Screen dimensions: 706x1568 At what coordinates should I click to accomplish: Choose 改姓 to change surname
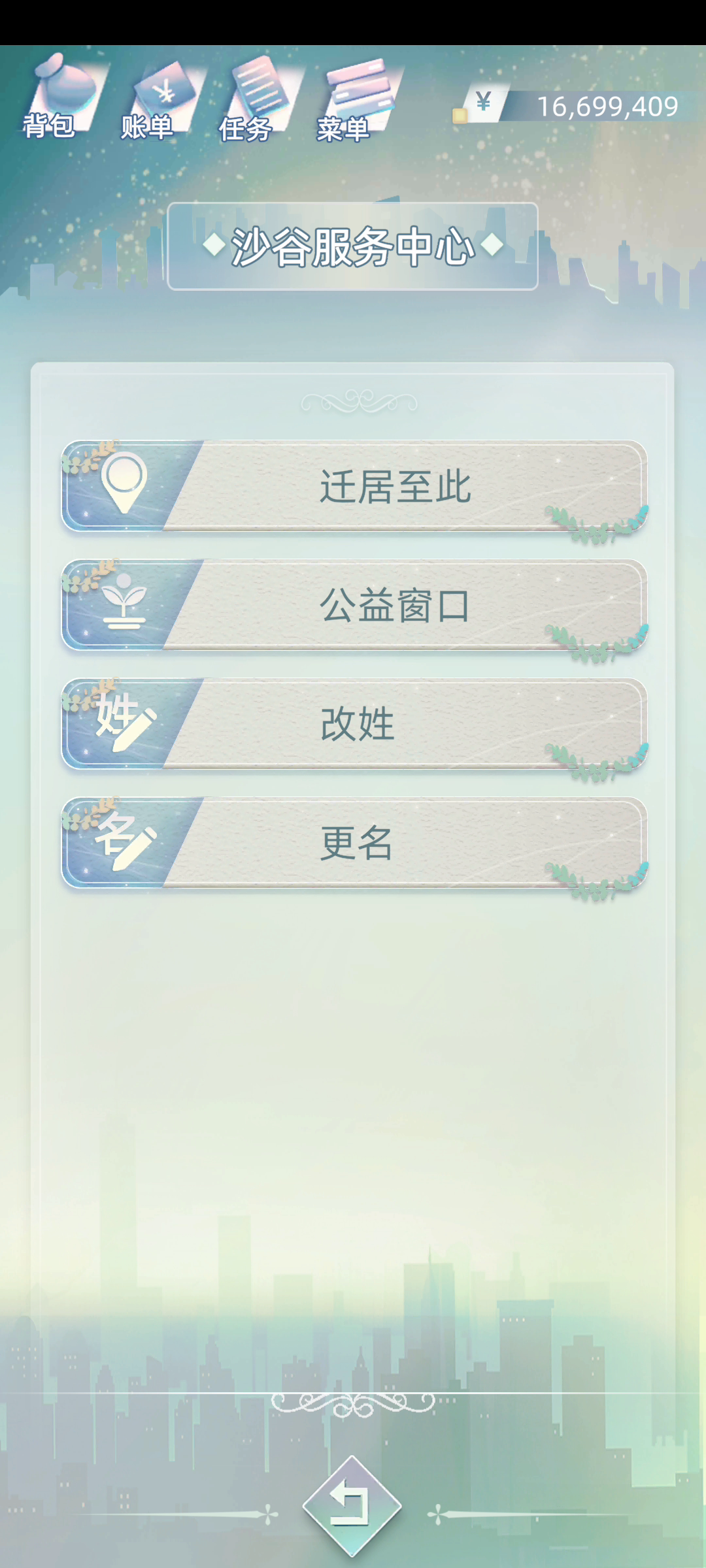354,725
